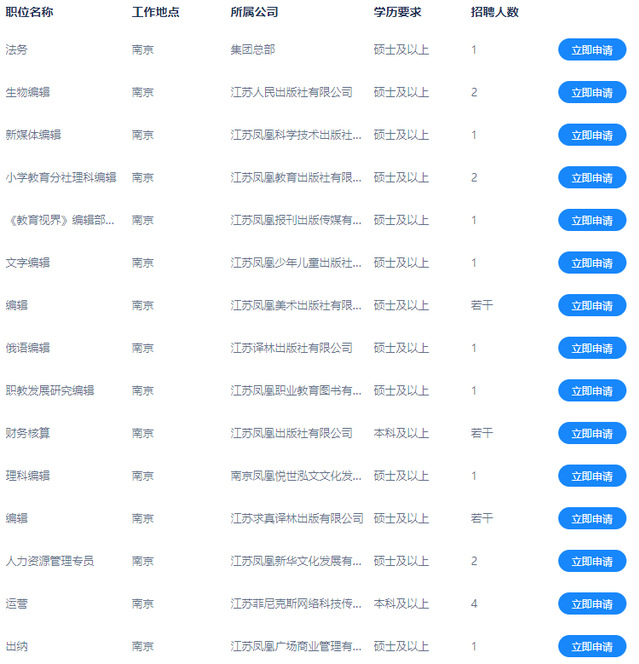Apply for 职教发展研究编辑
This screenshot has width=639, height=664.
click(x=591, y=391)
